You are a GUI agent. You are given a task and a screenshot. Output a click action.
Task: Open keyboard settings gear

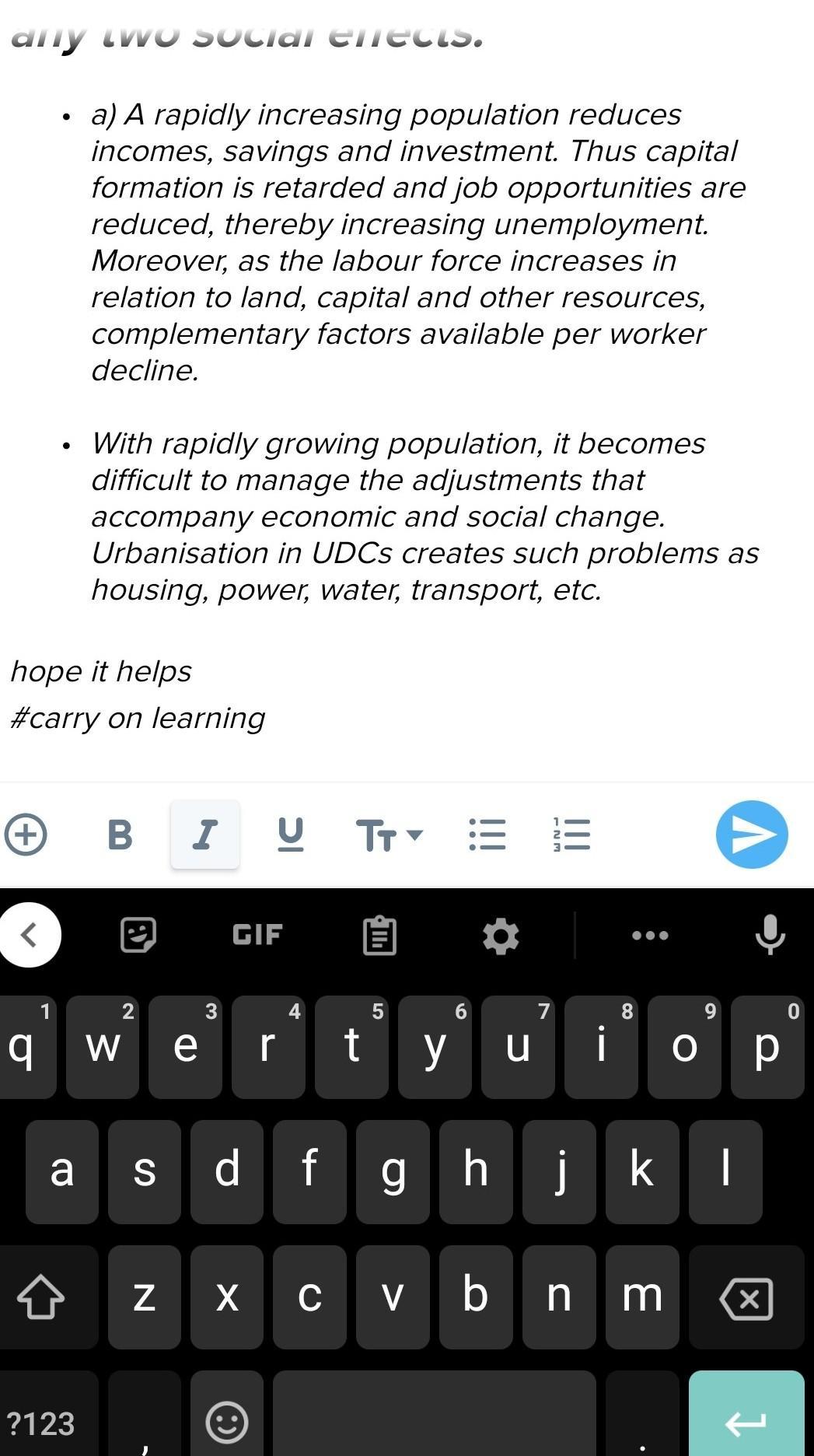pyautogui.click(x=501, y=935)
